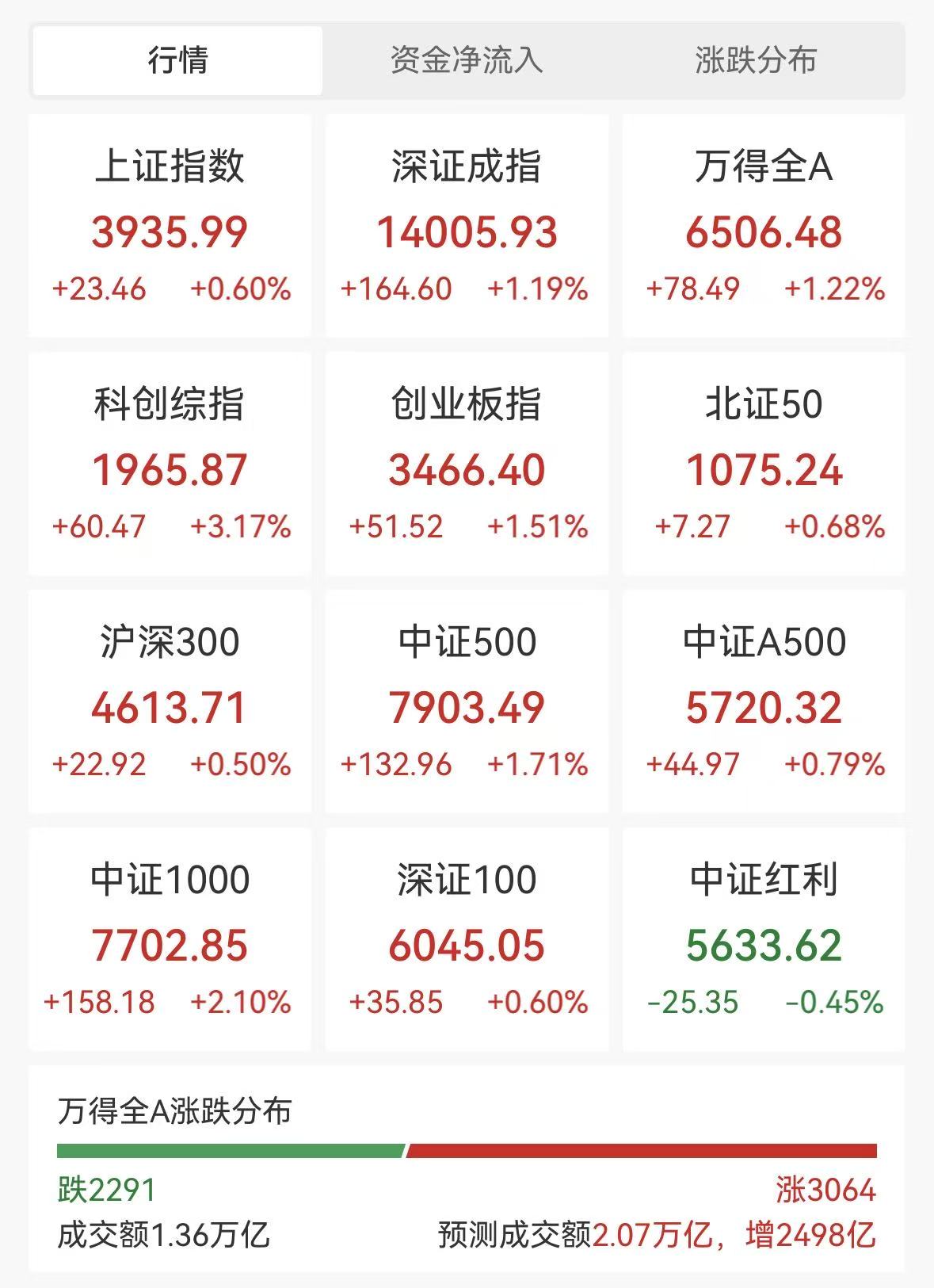The height and width of the screenshot is (1288, 934).
Task: Tap the 中证A500 index card
Action: (x=764, y=701)
